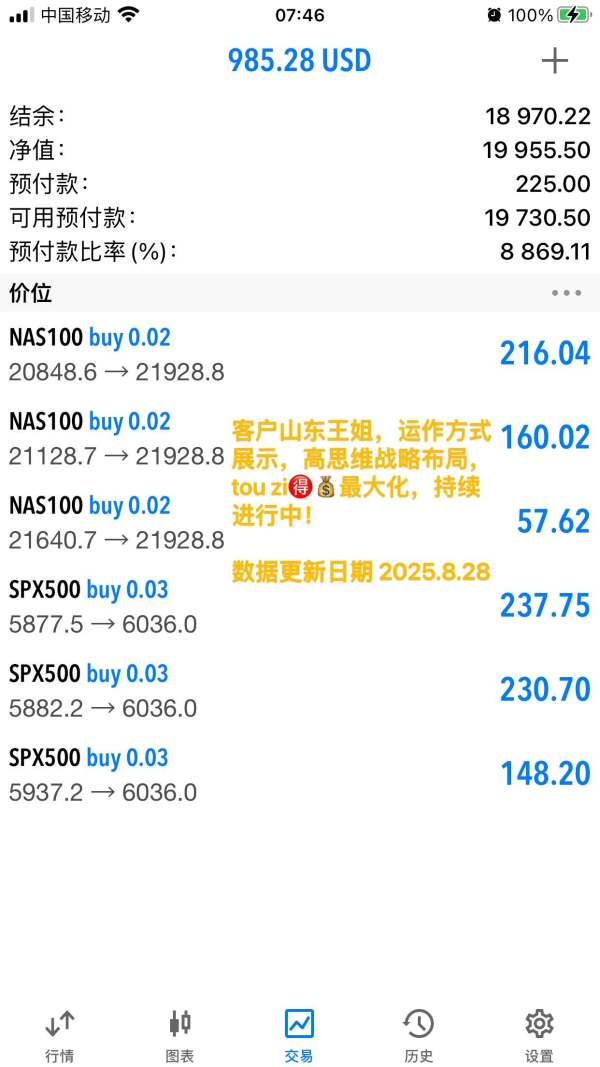Select the SPX500 position opened at 5937.2
The image size is (600, 1067).
coord(300,774)
